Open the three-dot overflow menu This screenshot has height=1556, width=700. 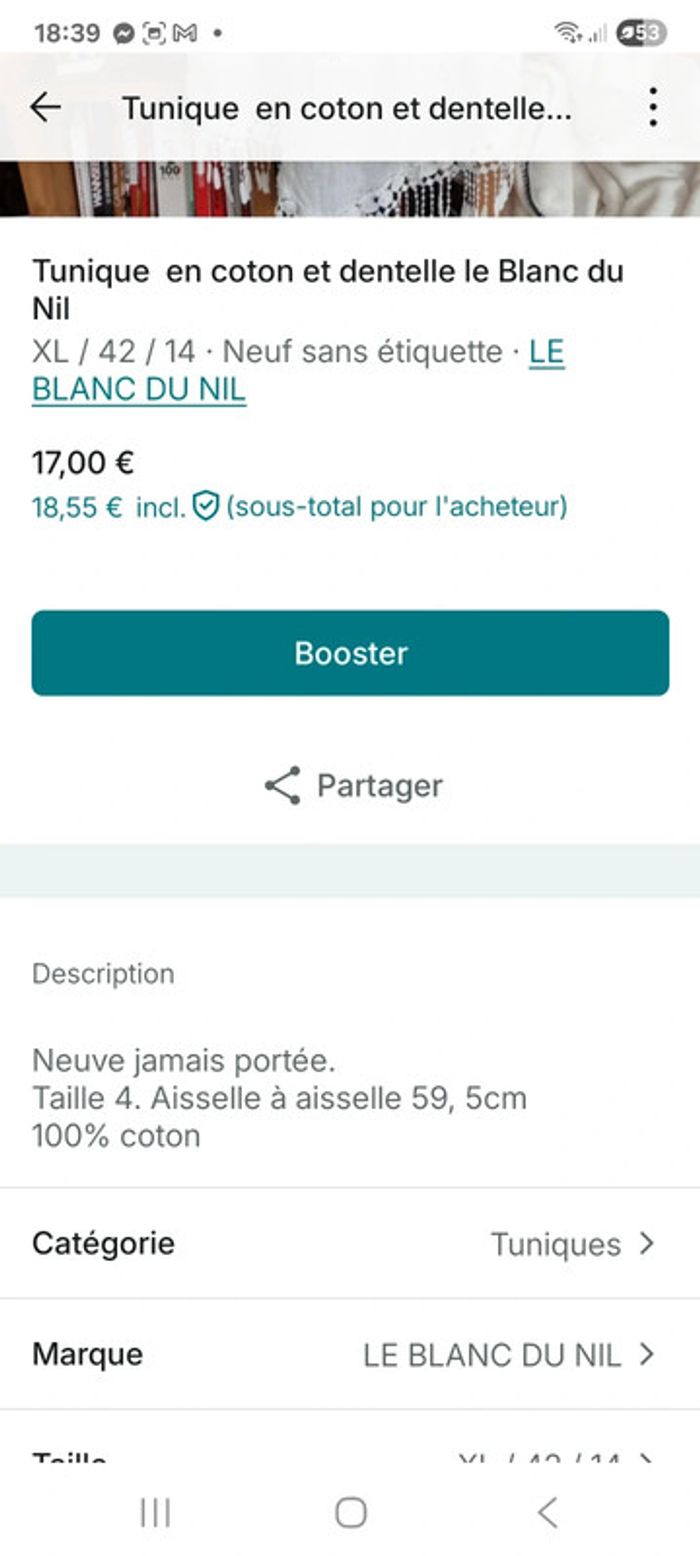point(652,107)
